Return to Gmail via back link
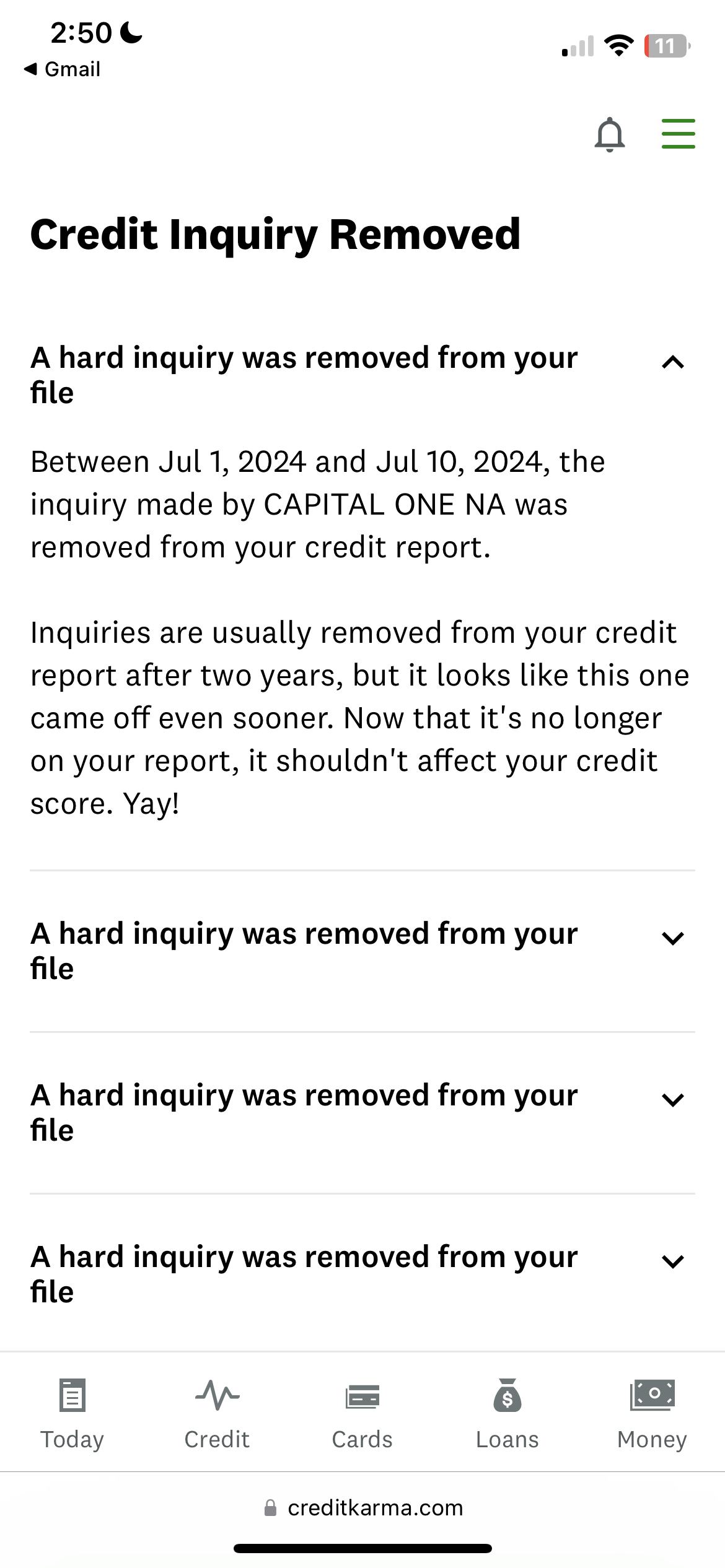Image resolution: width=725 pixels, height=1568 pixels. (62, 69)
